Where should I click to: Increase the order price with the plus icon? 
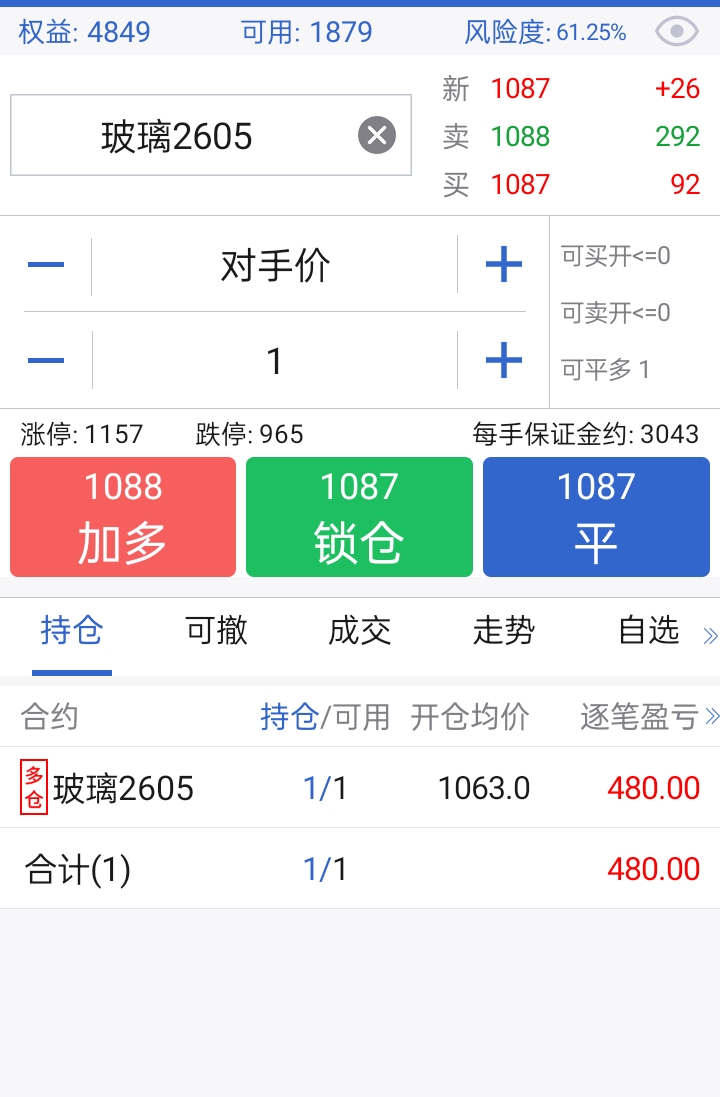500,264
